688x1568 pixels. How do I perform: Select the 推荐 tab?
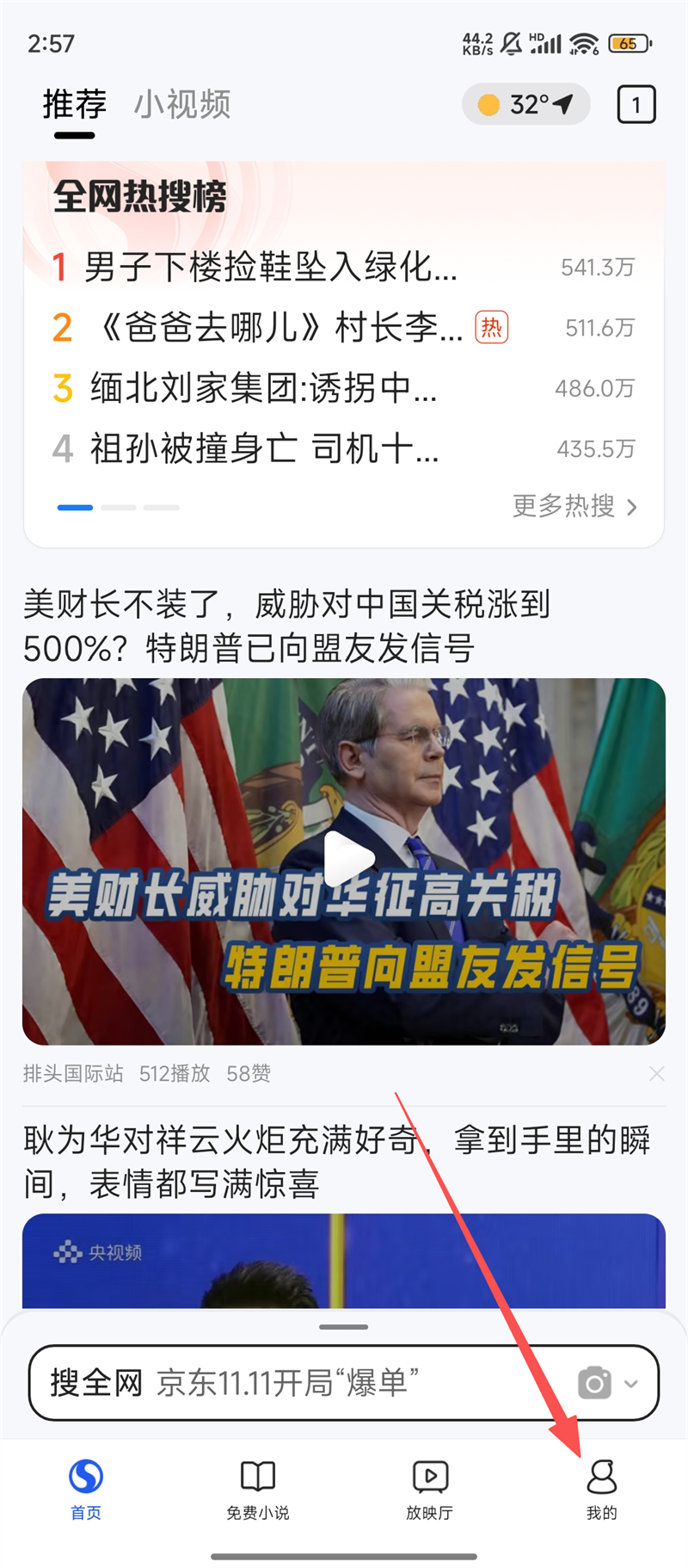[x=75, y=105]
